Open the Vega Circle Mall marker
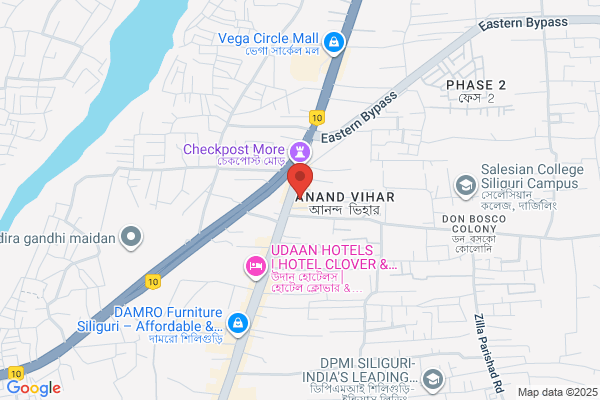This screenshot has height=400, width=600. 334,42
